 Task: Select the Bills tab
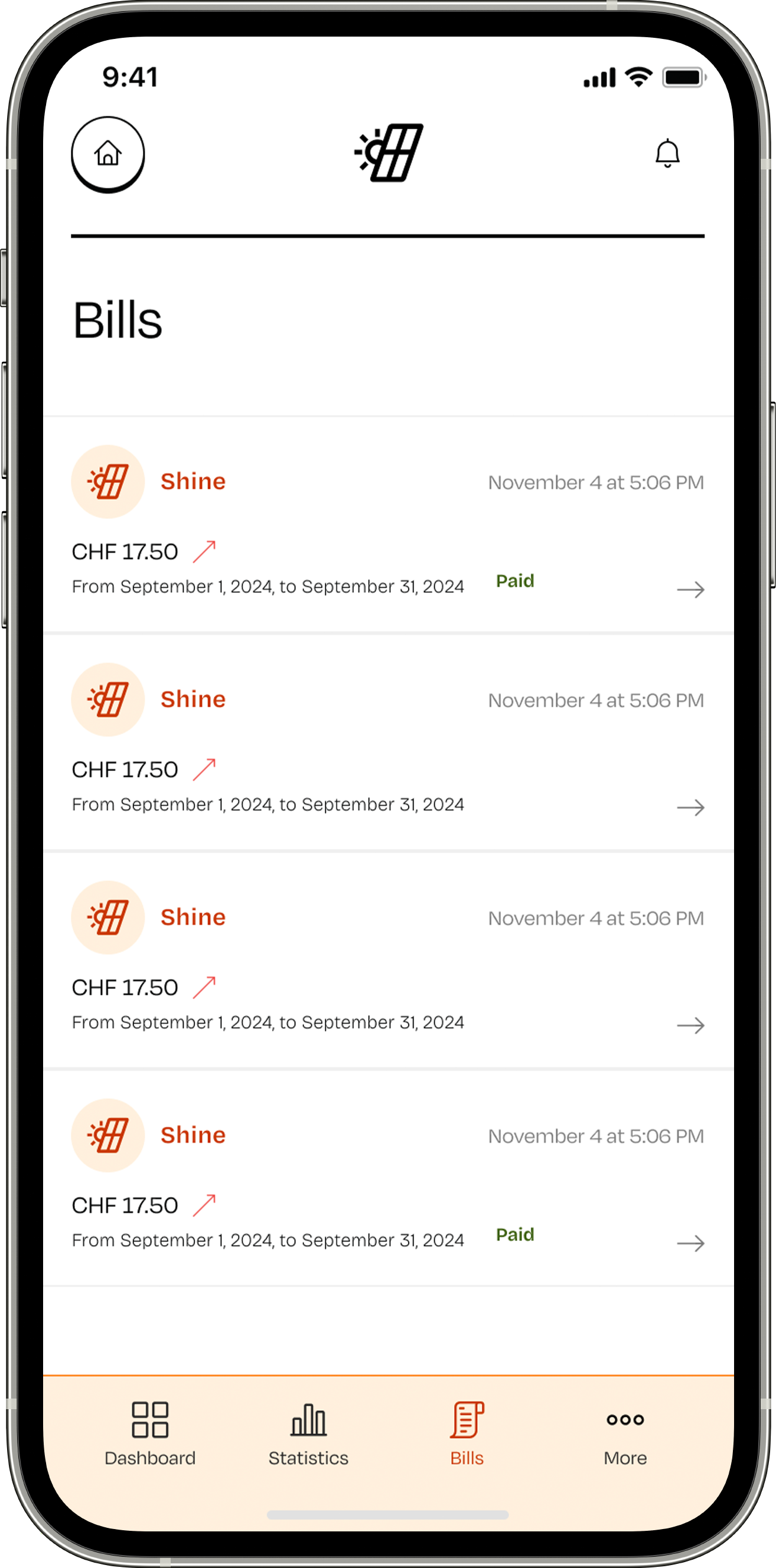point(467,1433)
